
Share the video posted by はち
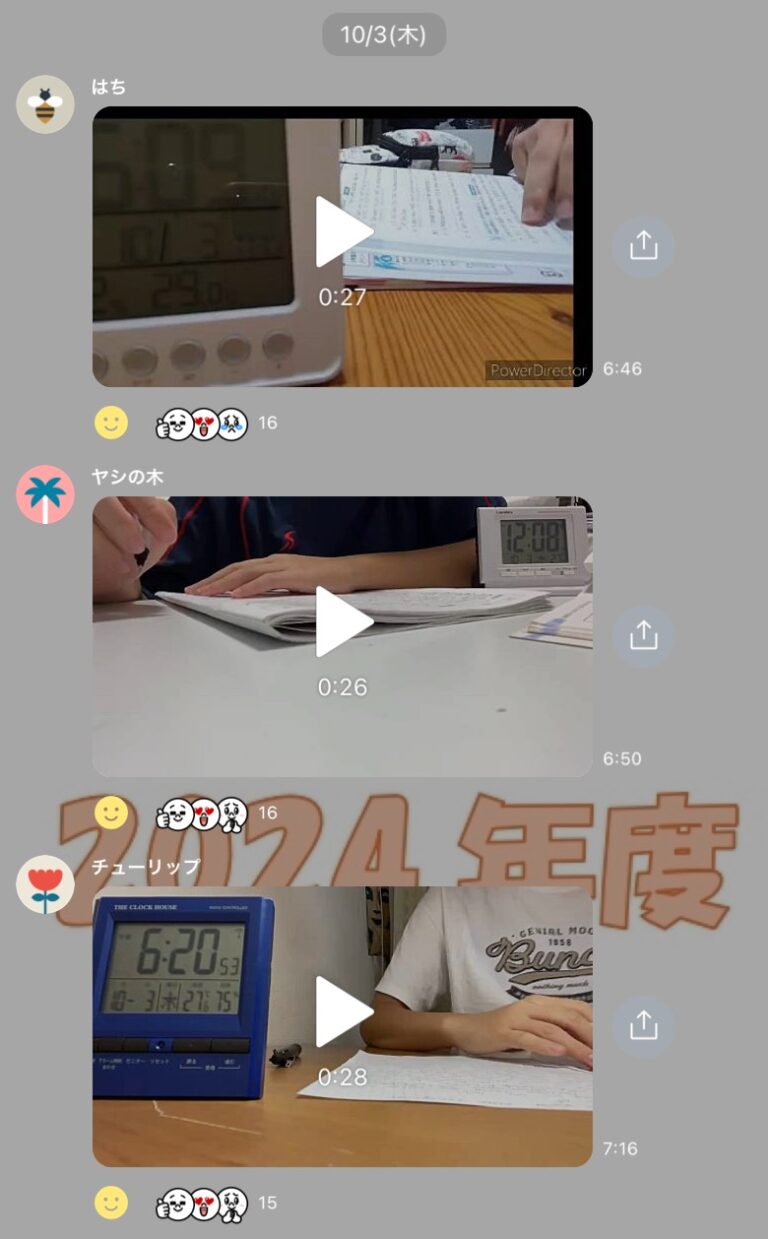643,246
